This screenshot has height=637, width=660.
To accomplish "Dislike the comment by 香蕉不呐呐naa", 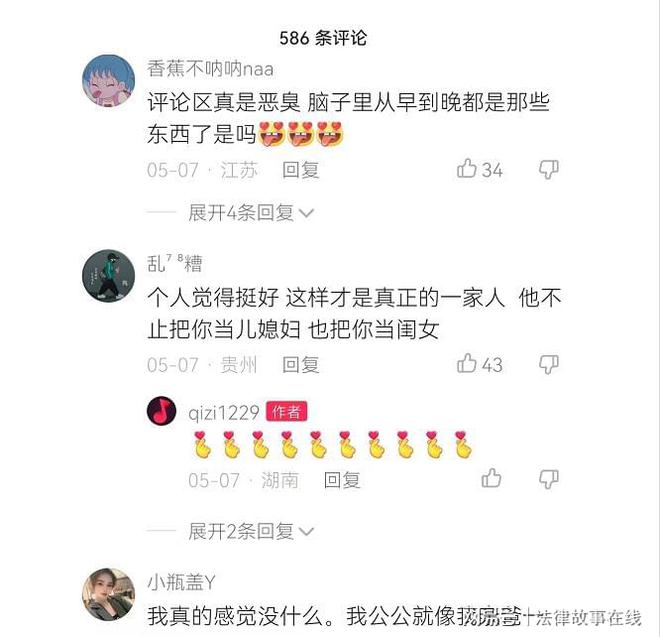I will tap(548, 169).
